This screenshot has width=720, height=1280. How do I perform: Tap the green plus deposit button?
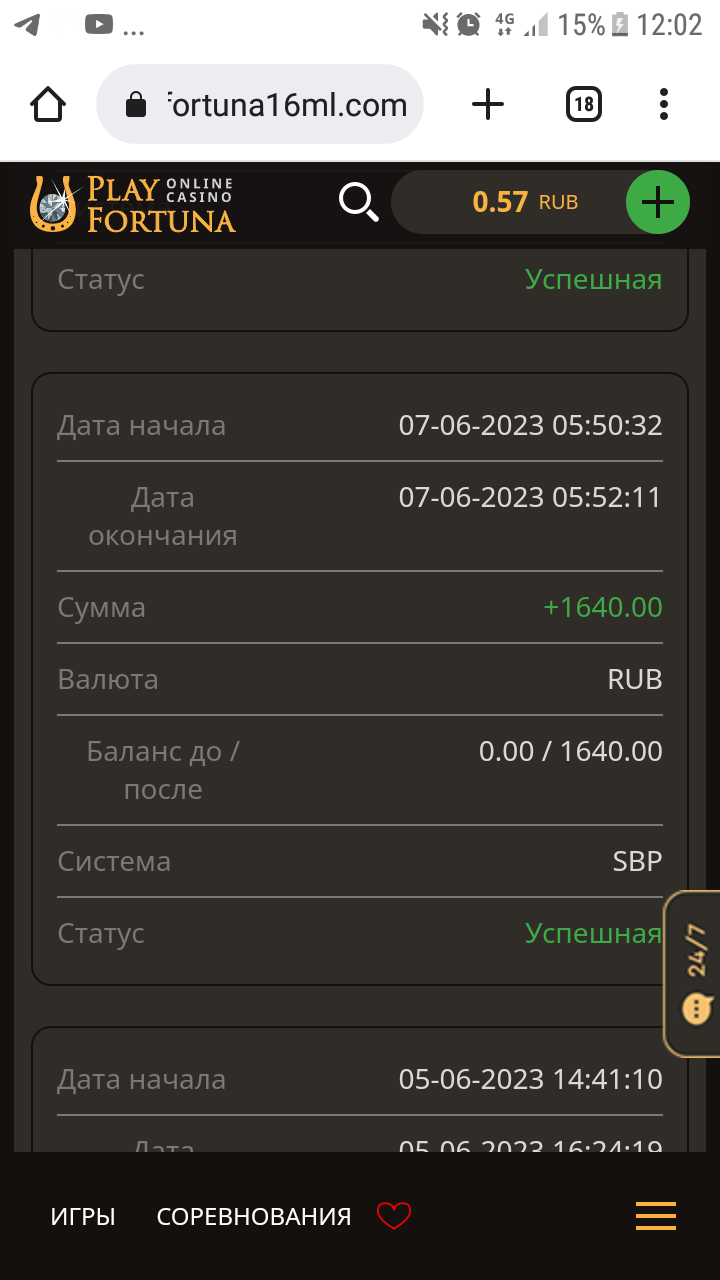[x=657, y=203]
